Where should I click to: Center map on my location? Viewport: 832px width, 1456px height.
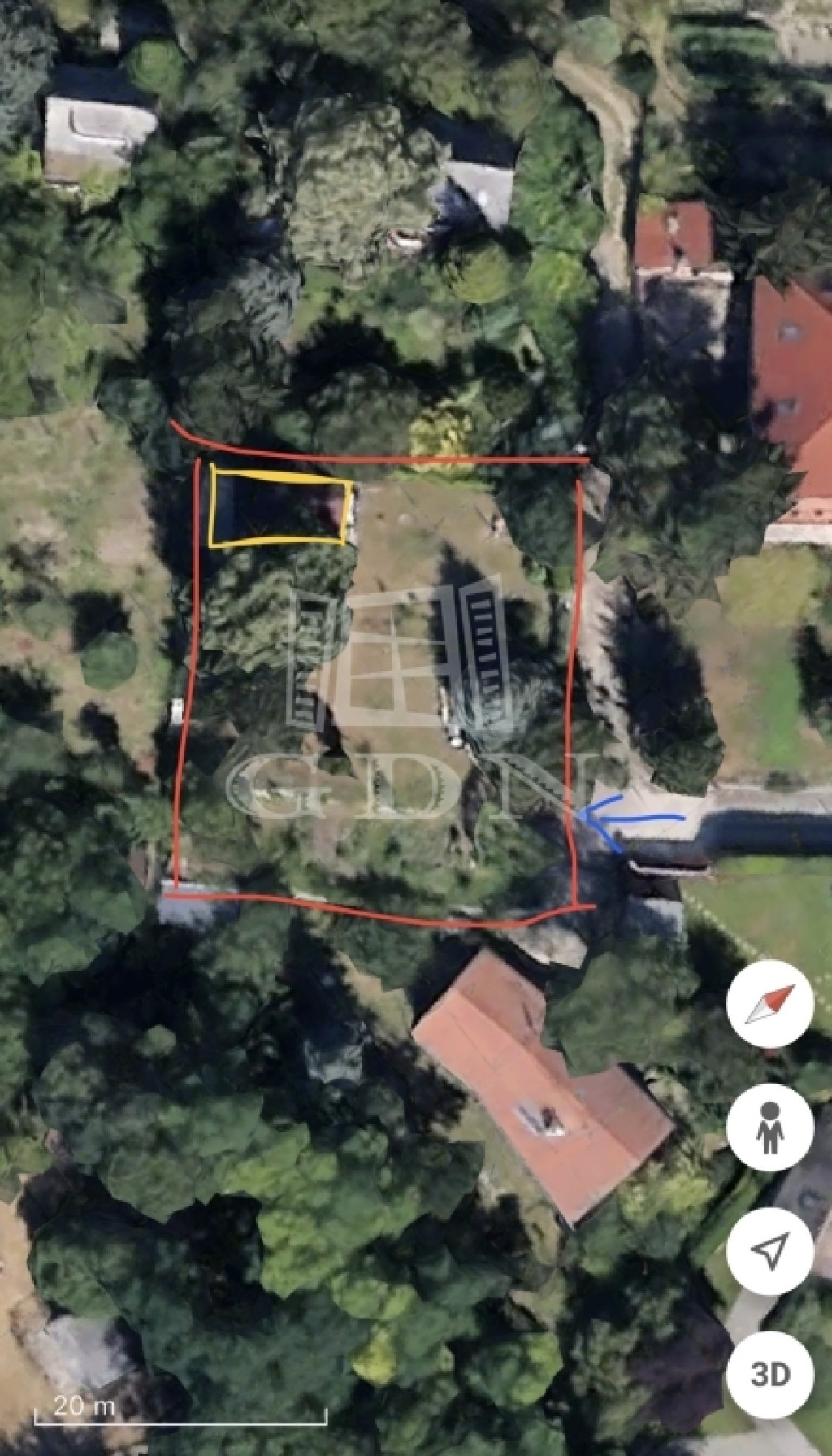pyautogui.click(x=769, y=1251)
